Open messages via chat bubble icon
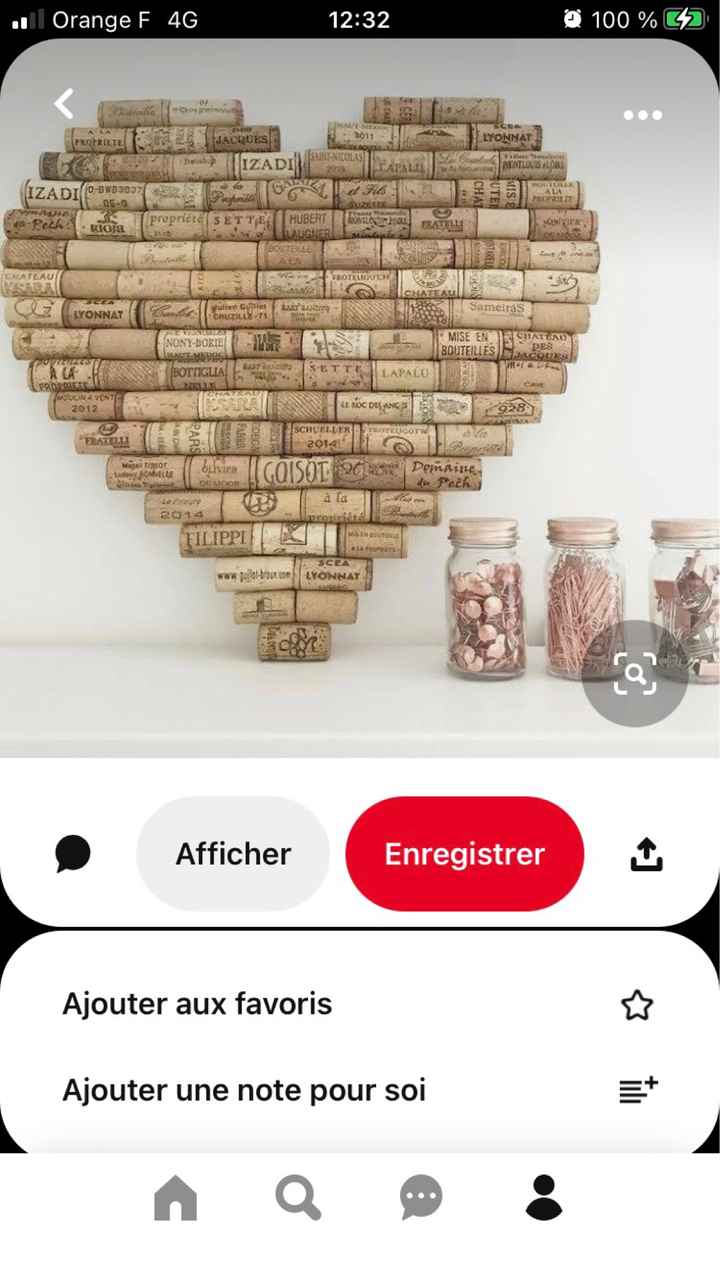This screenshot has height=1280, width=720. (420, 1196)
